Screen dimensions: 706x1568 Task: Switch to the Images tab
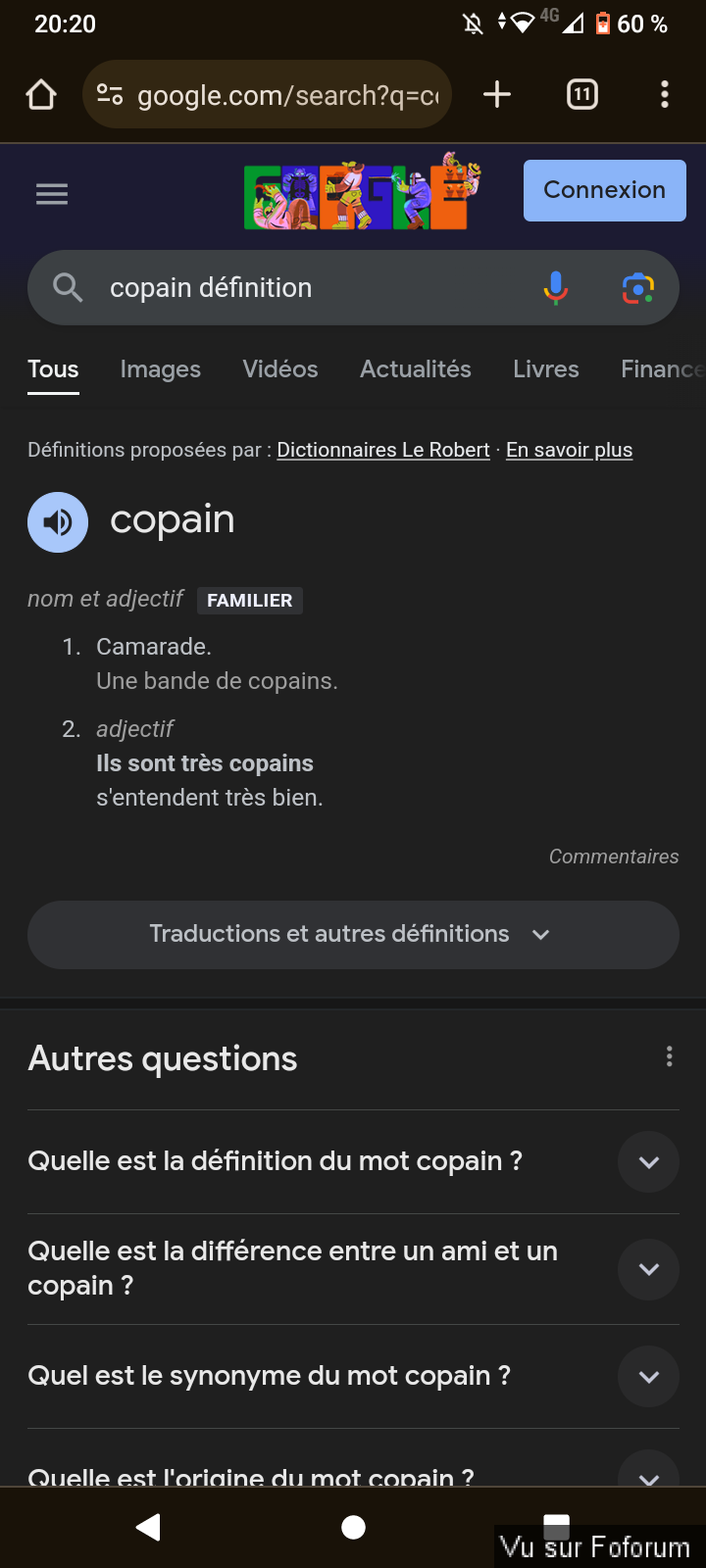161,369
